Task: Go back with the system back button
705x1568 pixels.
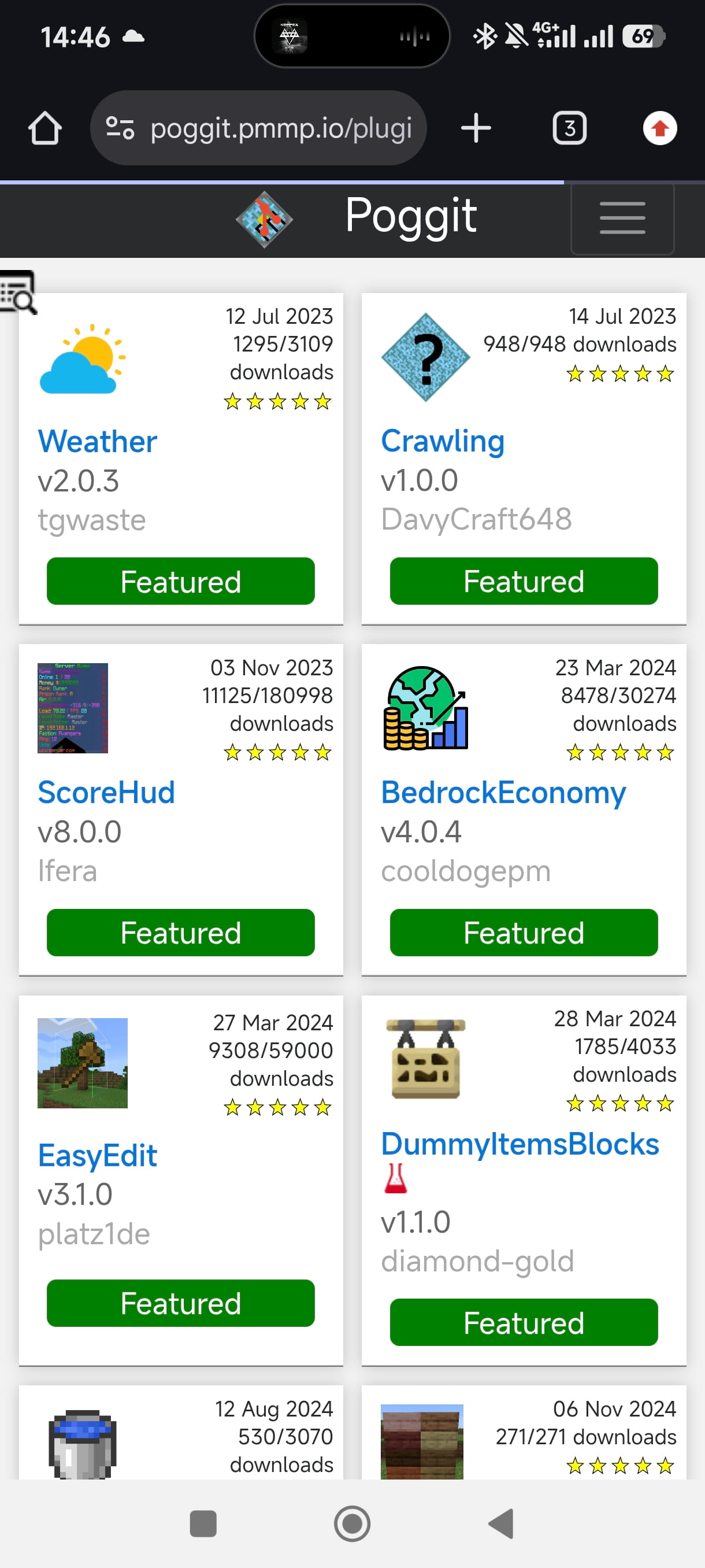Action: tap(501, 1523)
